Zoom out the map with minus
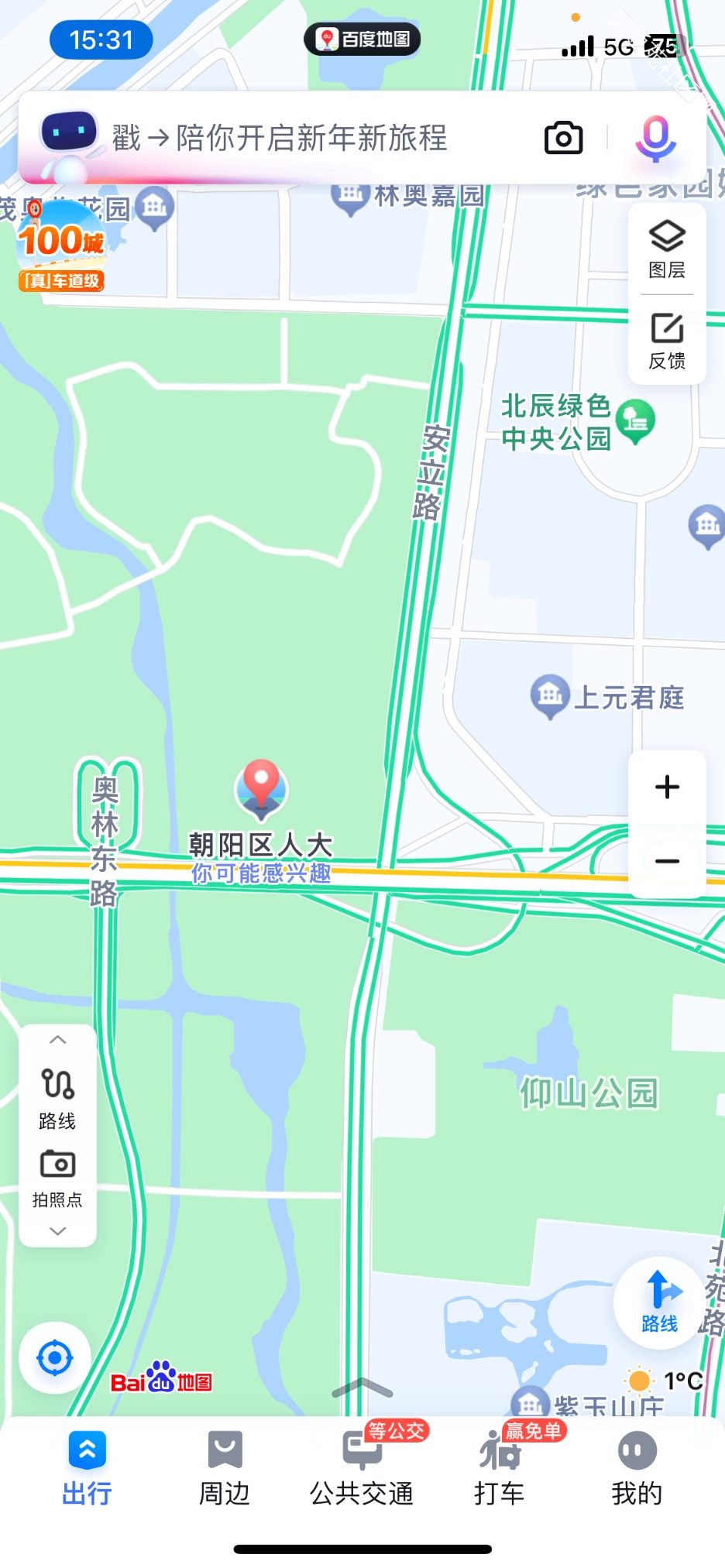The image size is (725, 1568). (x=667, y=861)
